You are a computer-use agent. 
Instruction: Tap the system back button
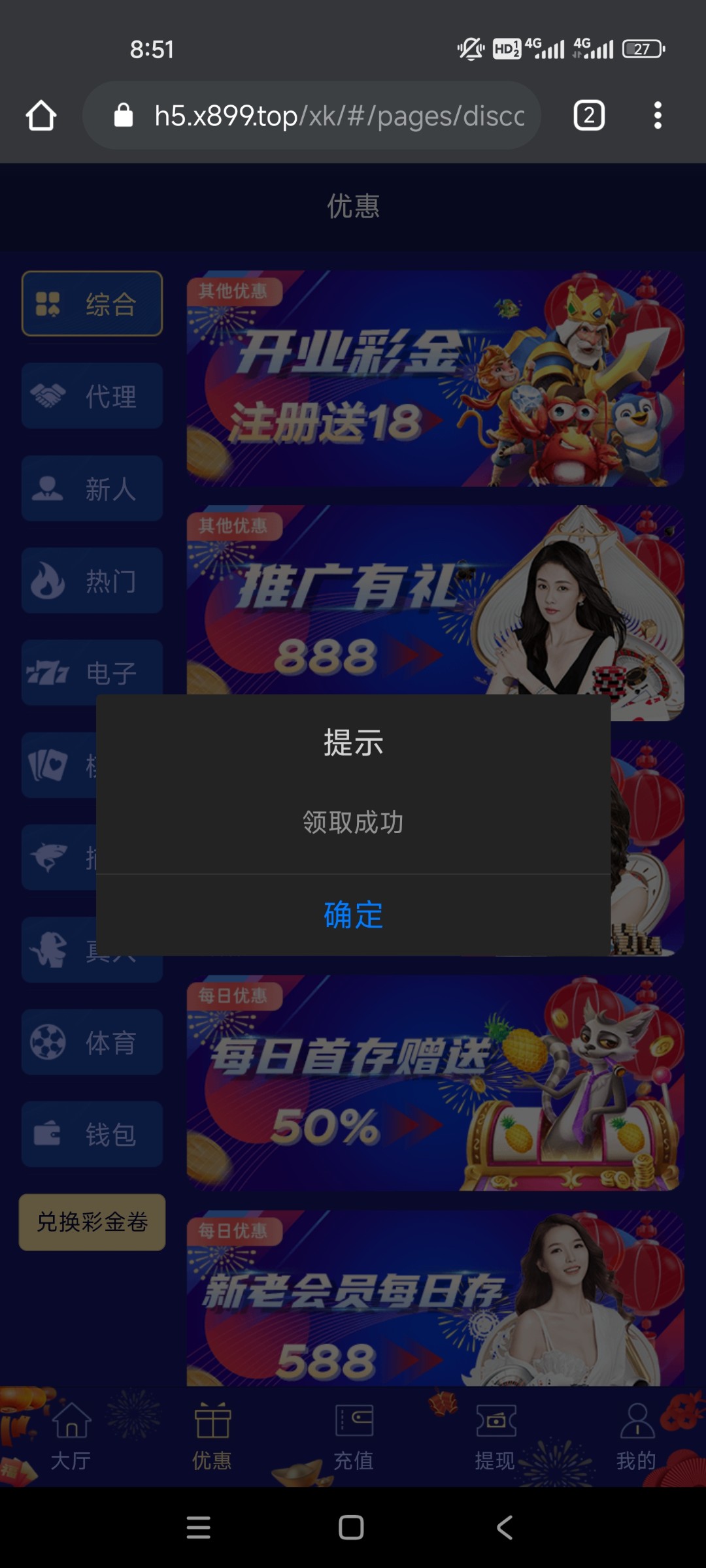(x=505, y=1527)
